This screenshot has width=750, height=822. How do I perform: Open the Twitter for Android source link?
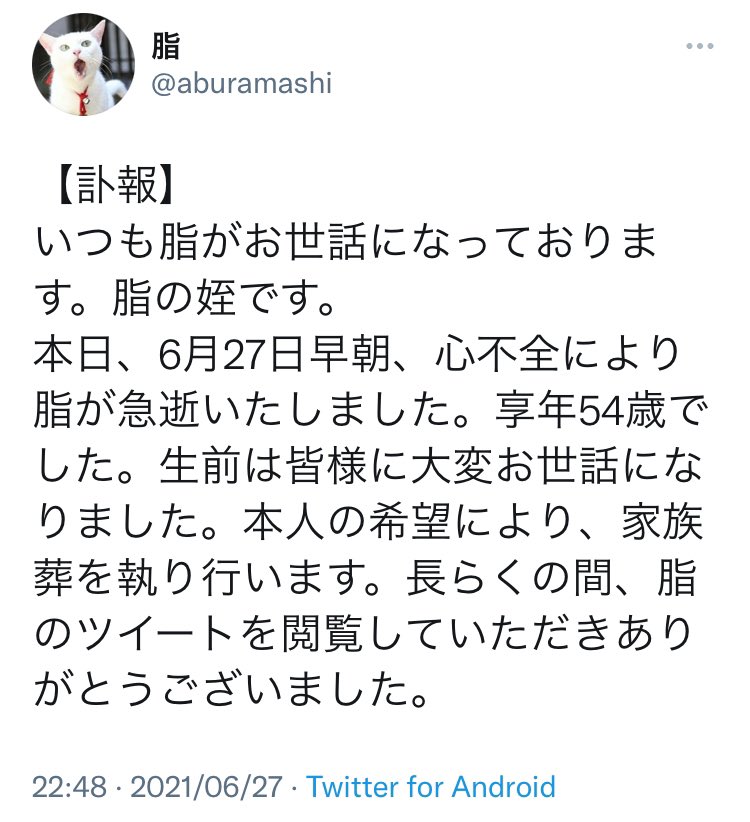click(x=431, y=786)
